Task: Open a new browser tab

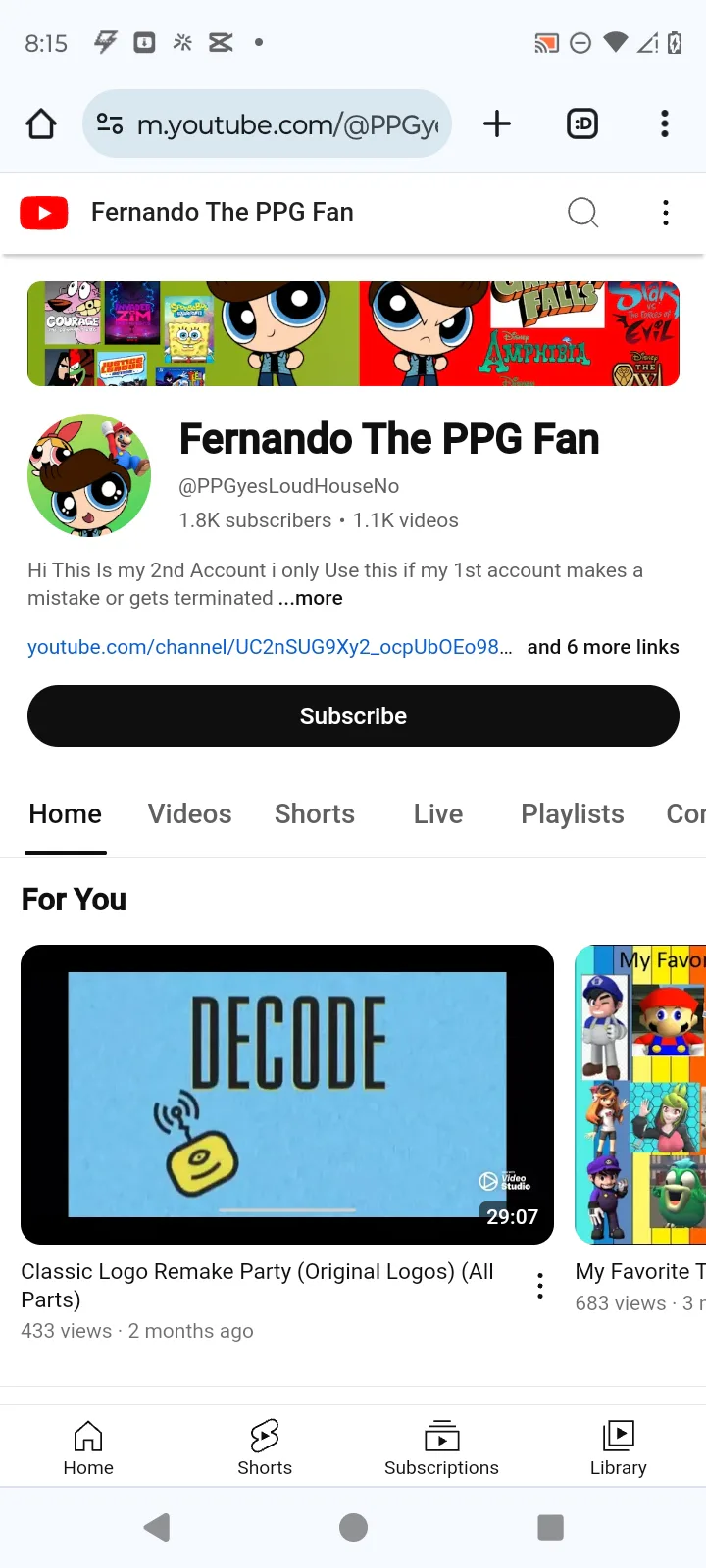Action: click(x=497, y=124)
